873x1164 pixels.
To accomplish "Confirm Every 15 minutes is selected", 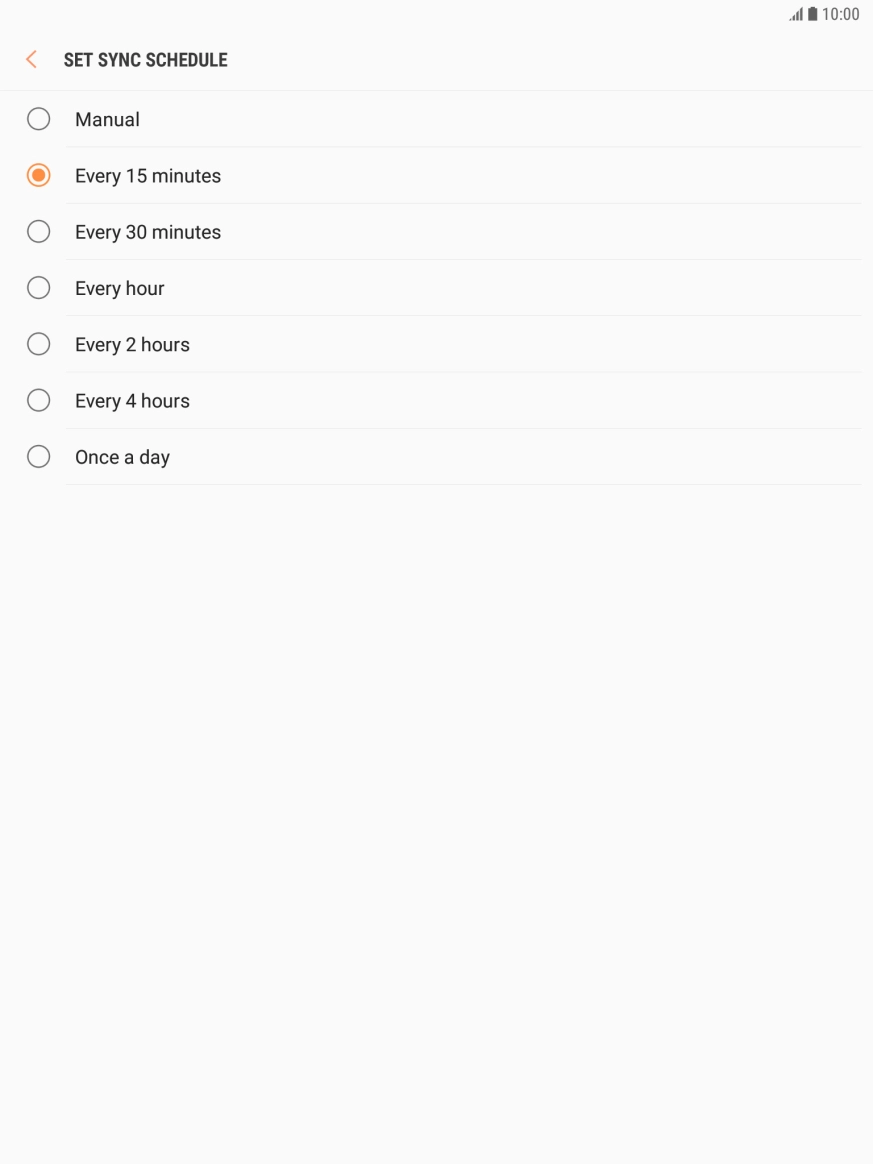I will coord(38,175).
